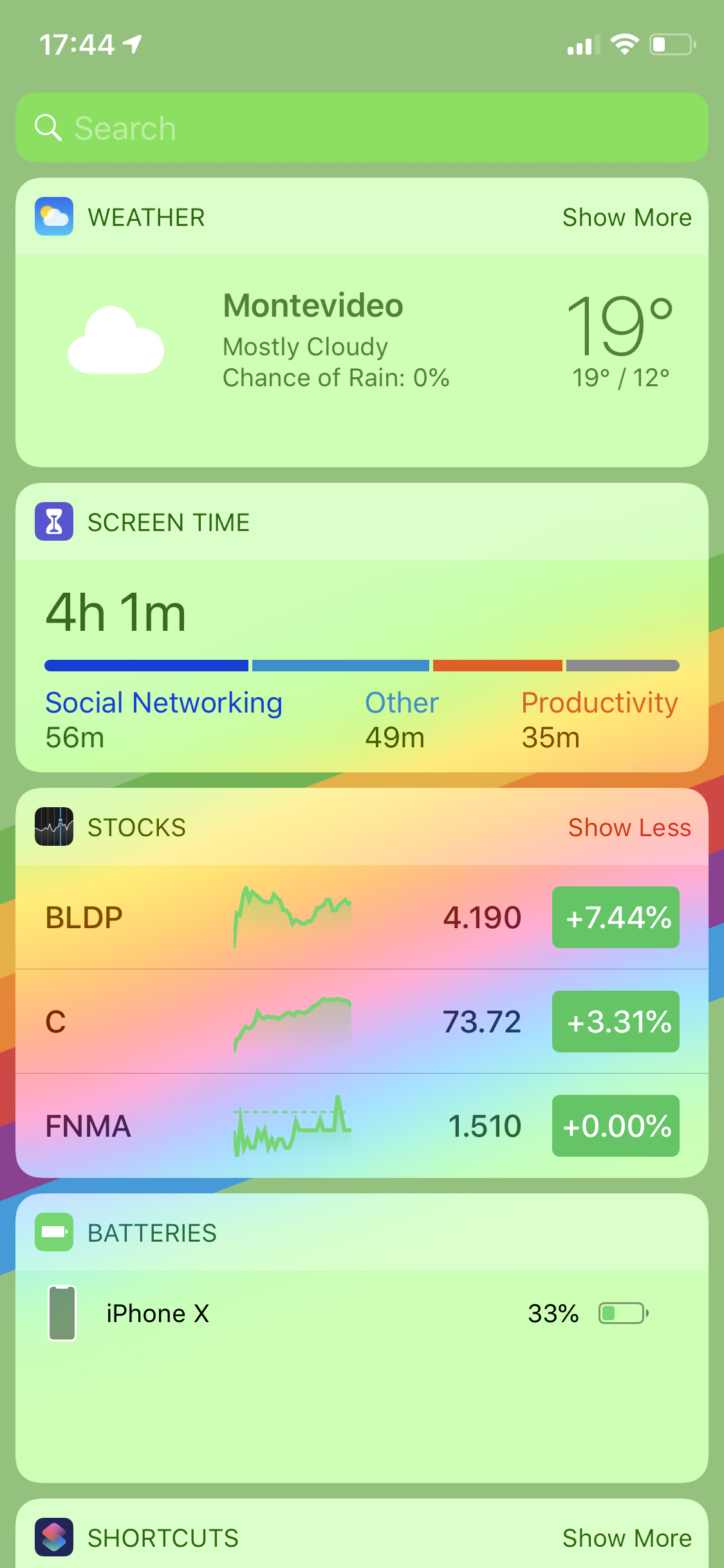Expand the Weather widget with Show More
The width and height of the screenshot is (724, 1568).
click(x=626, y=218)
